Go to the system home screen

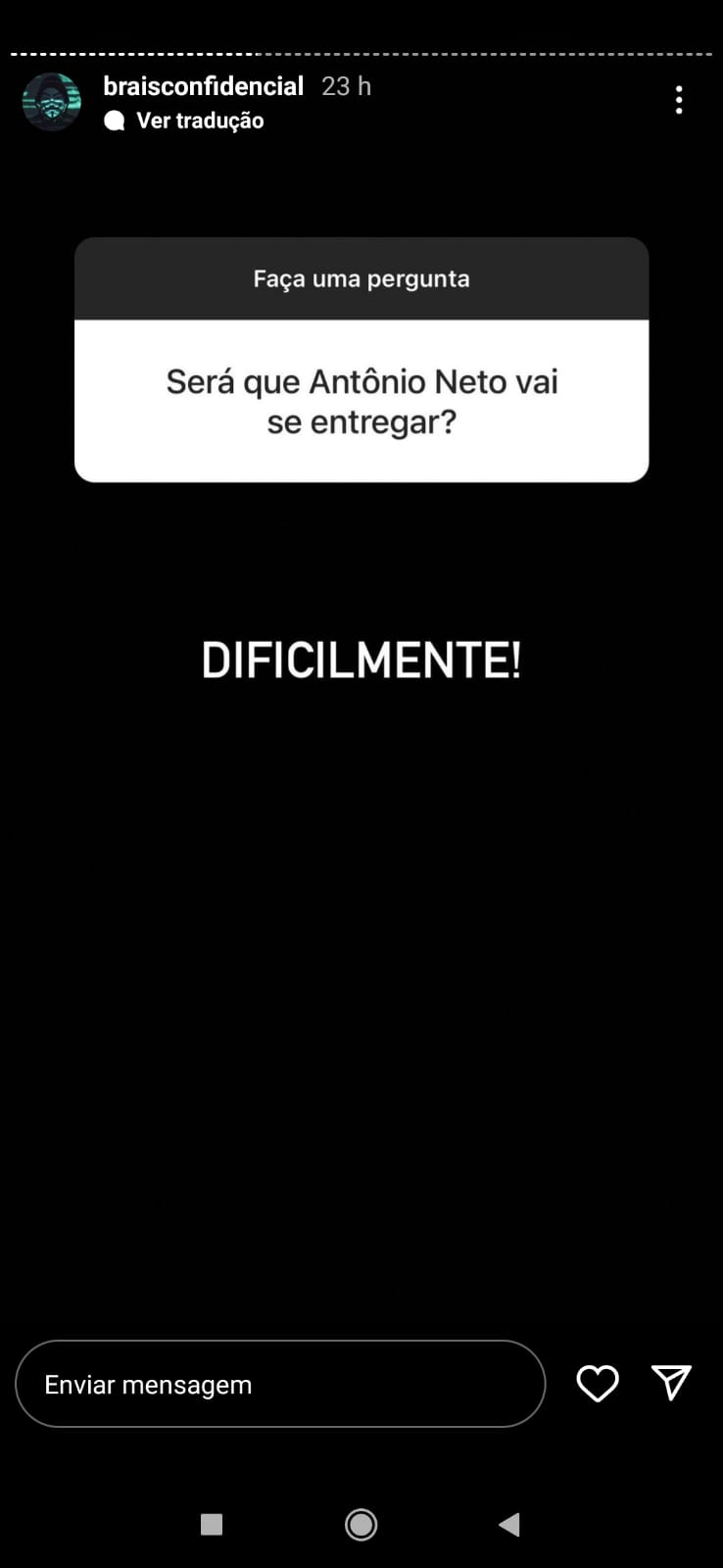(x=361, y=1524)
